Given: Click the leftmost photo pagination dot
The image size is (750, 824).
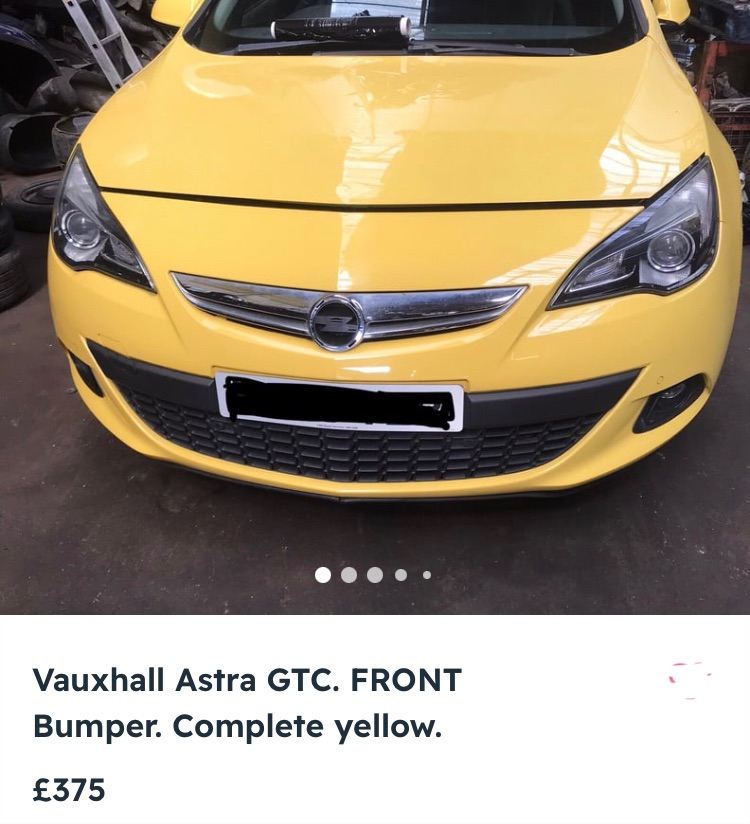Looking at the screenshot, I should (322, 574).
